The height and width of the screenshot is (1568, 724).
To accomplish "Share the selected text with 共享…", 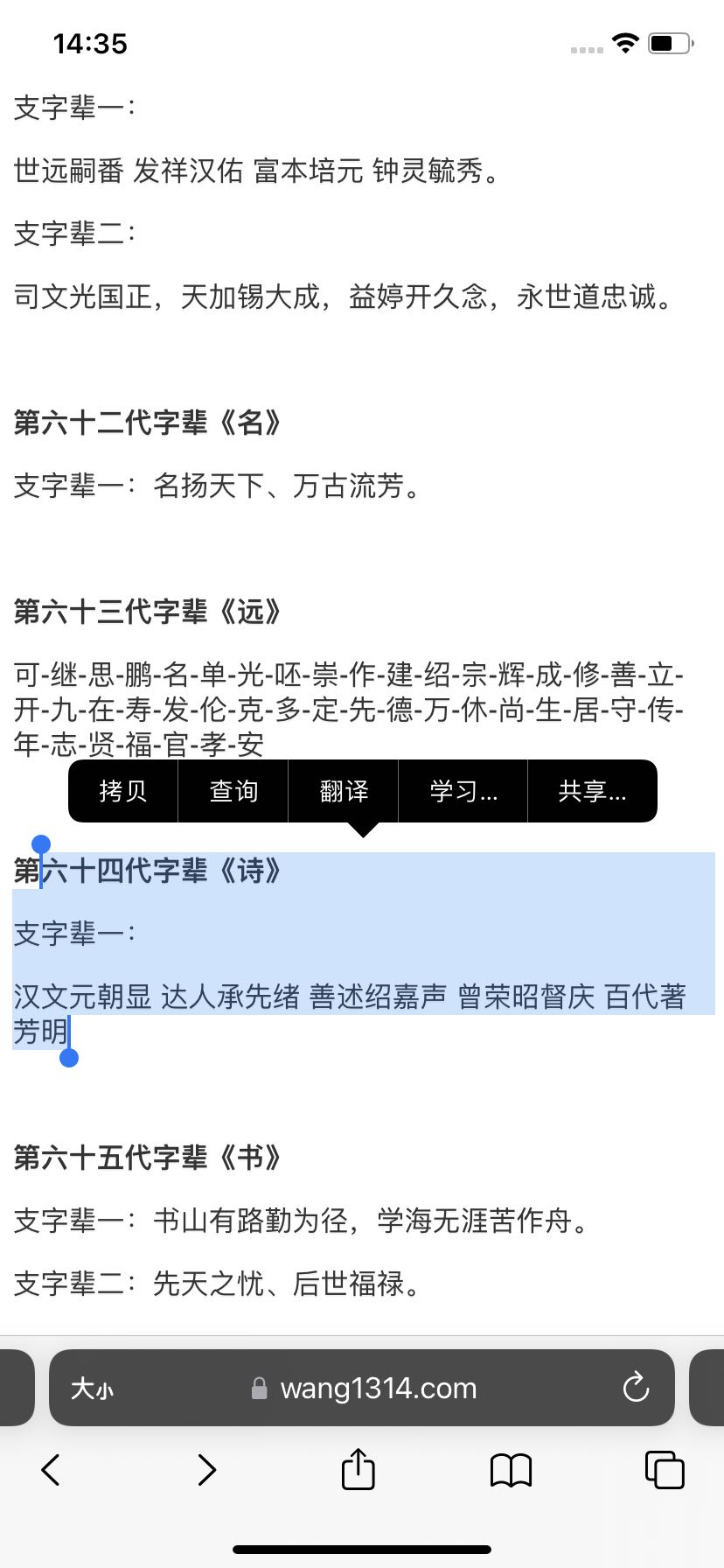I will pos(592,791).
